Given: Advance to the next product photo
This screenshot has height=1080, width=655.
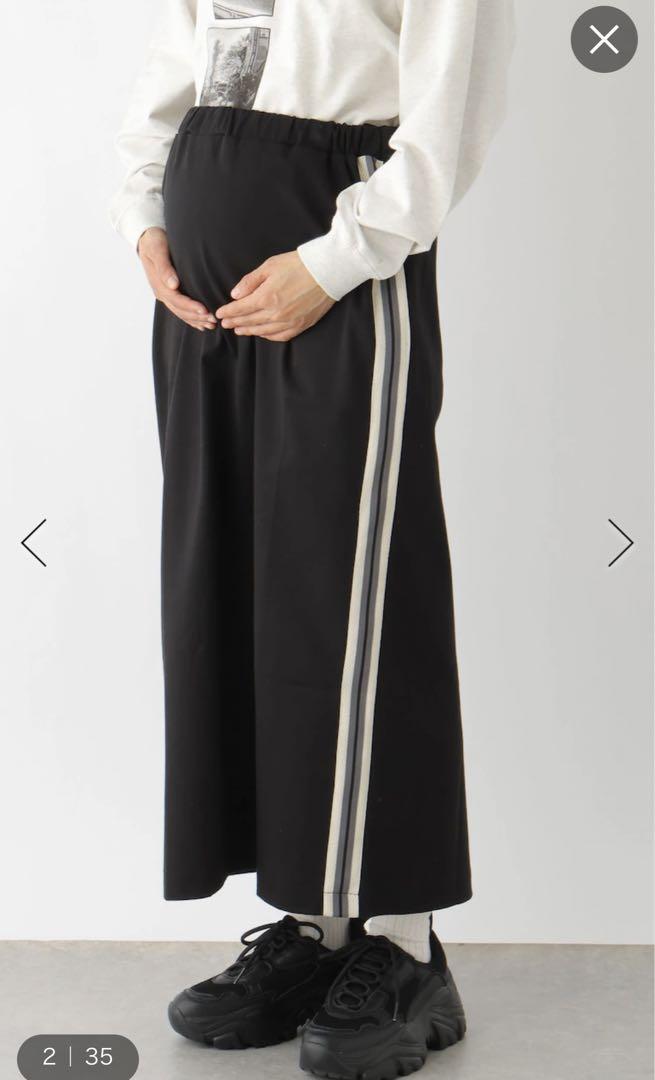Looking at the screenshot, I should pos(621,543).
